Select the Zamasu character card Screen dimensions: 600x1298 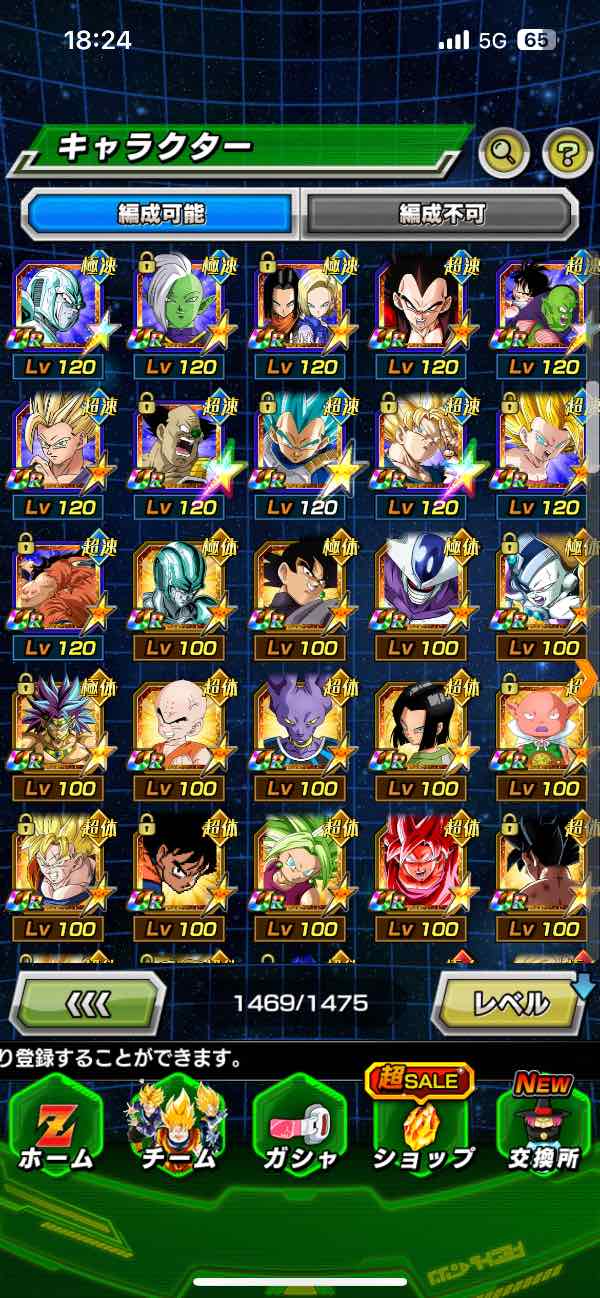179,316
